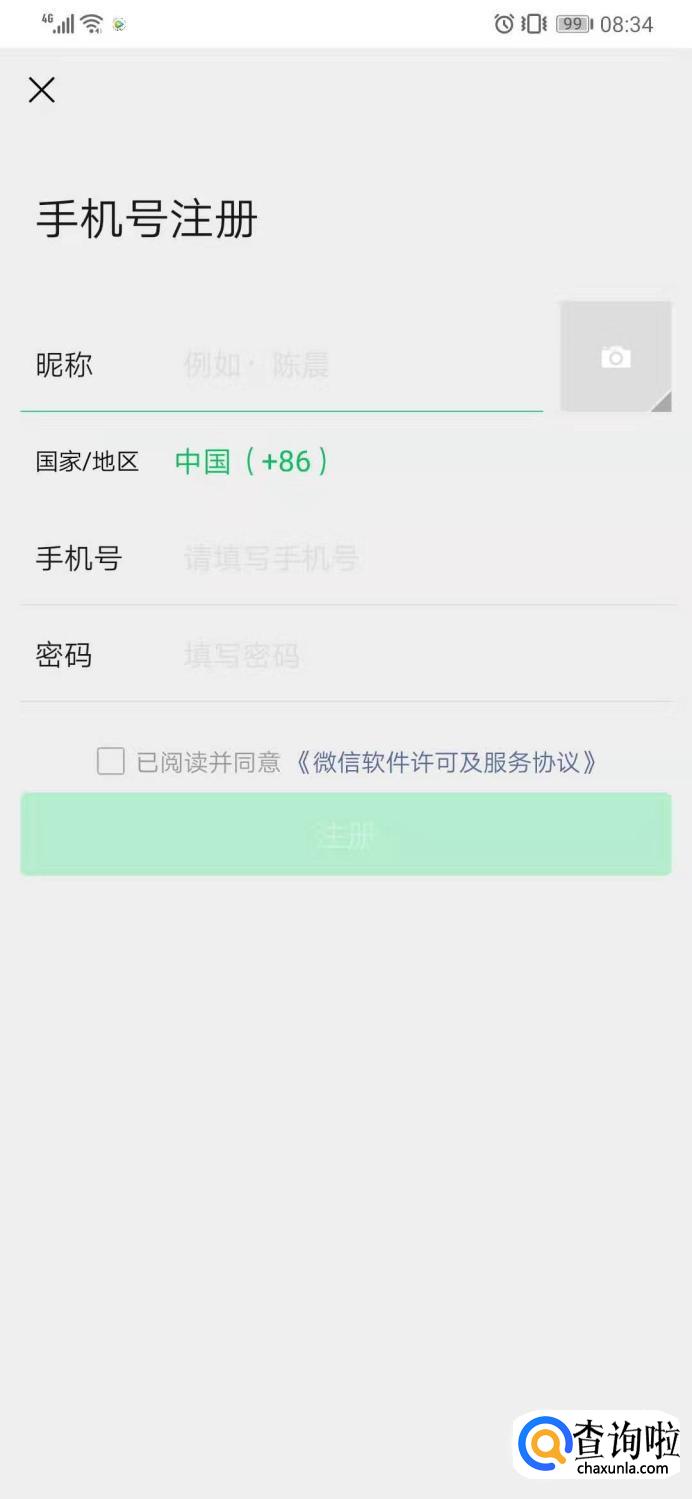Screen dimensions: 692x1499
Task: Add a profile photo via camera tile
Action: pyautogui.click(x=615, y=357)
